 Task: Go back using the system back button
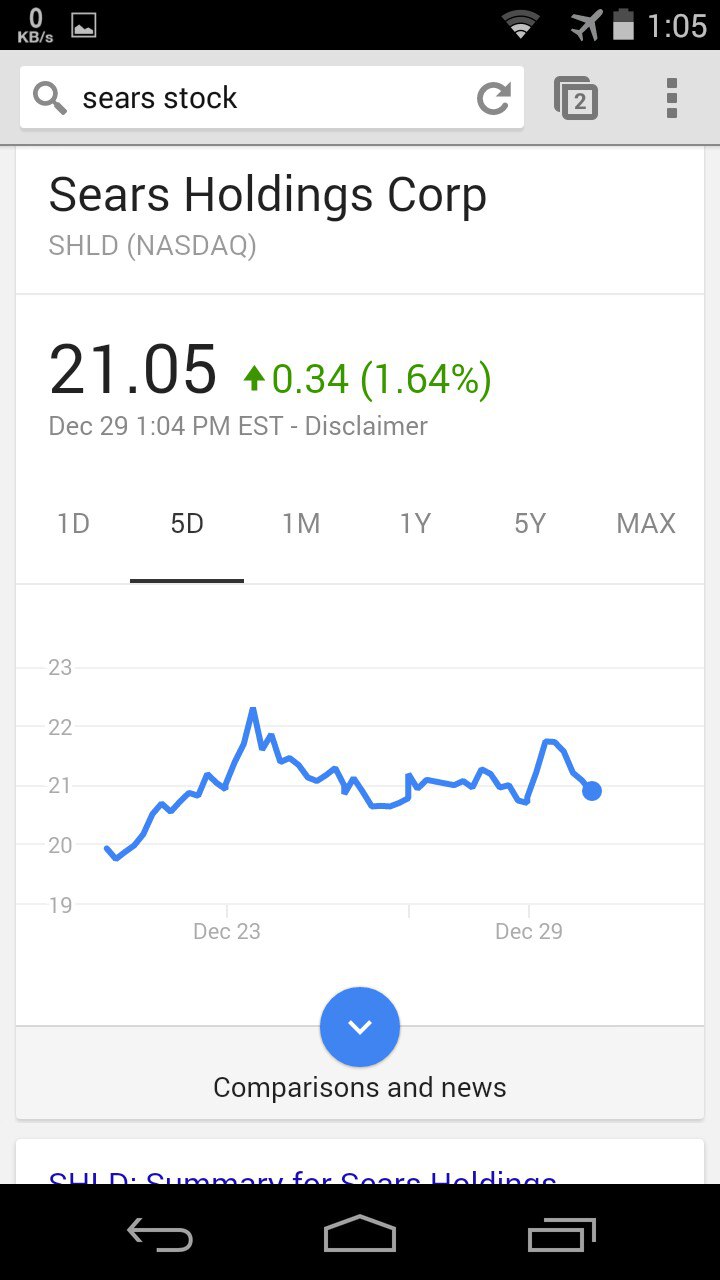click(x=160, y=1235)
